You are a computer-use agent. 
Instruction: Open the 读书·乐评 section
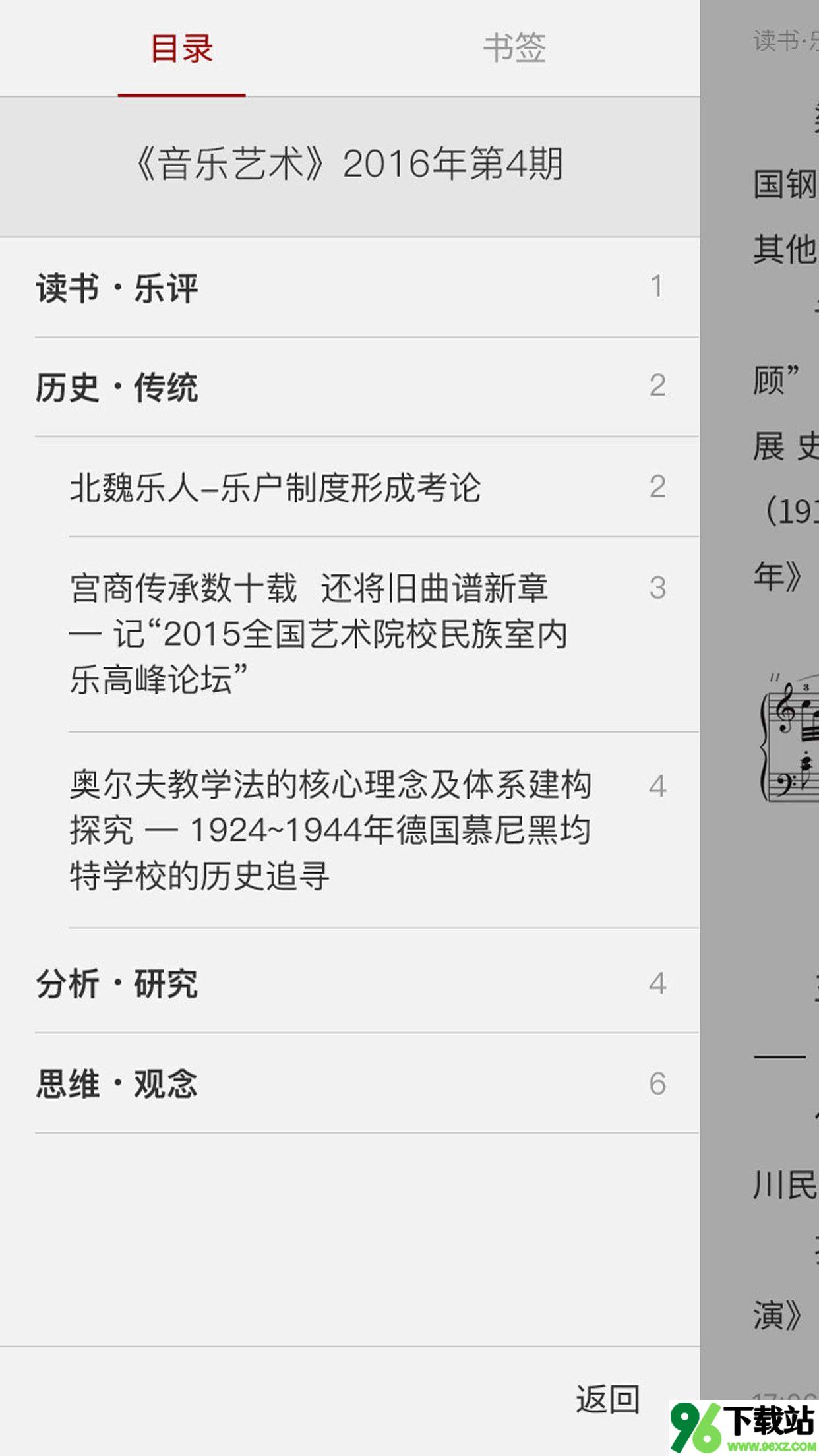349,288
